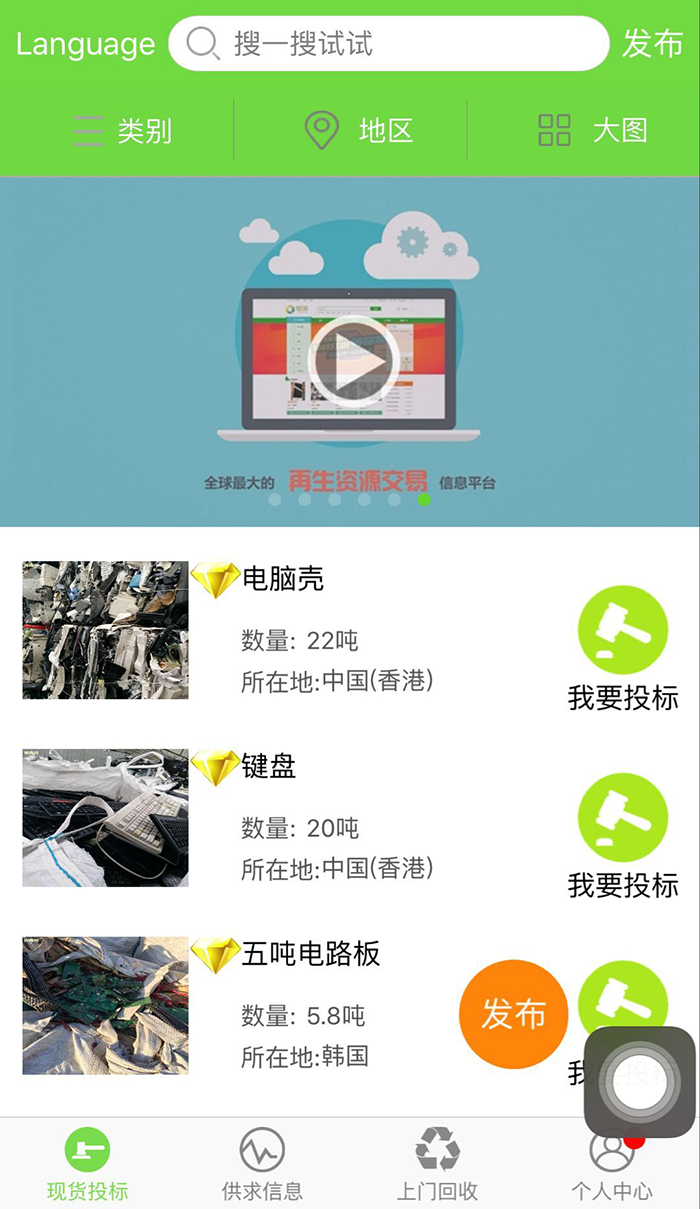Open the 键盘 listing
The width and height of the screenshot is (700, 1209).
[269, 767]
